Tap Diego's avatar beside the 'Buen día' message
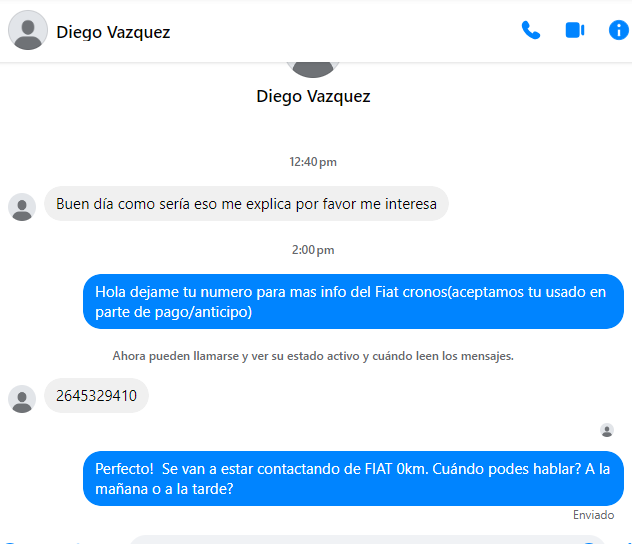Viewport: 632px width, 544px height. point(22,207)
